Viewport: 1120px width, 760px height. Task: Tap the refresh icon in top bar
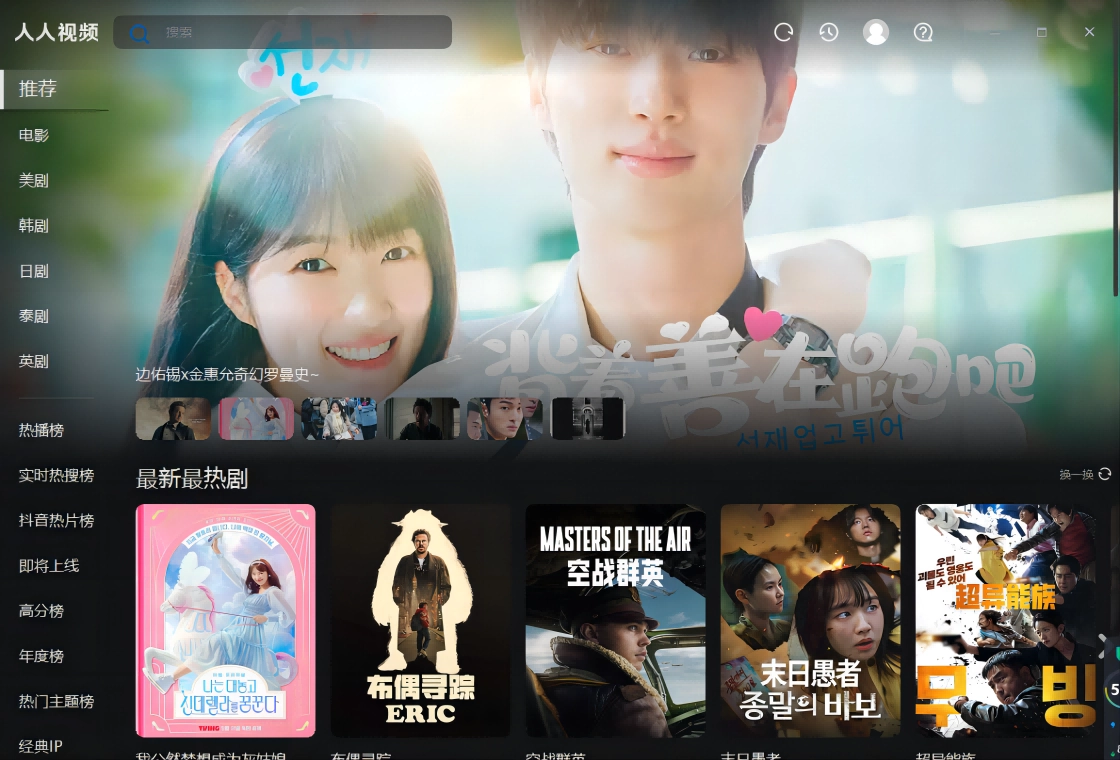(x=784, y=32)
